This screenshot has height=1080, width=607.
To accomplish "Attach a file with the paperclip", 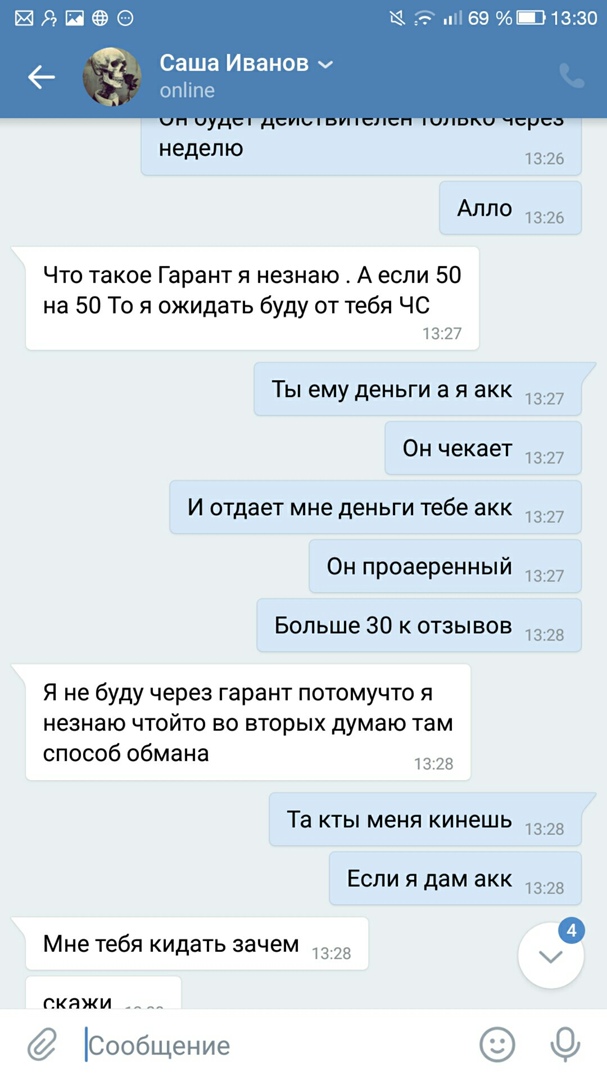I will (41, 1045).
